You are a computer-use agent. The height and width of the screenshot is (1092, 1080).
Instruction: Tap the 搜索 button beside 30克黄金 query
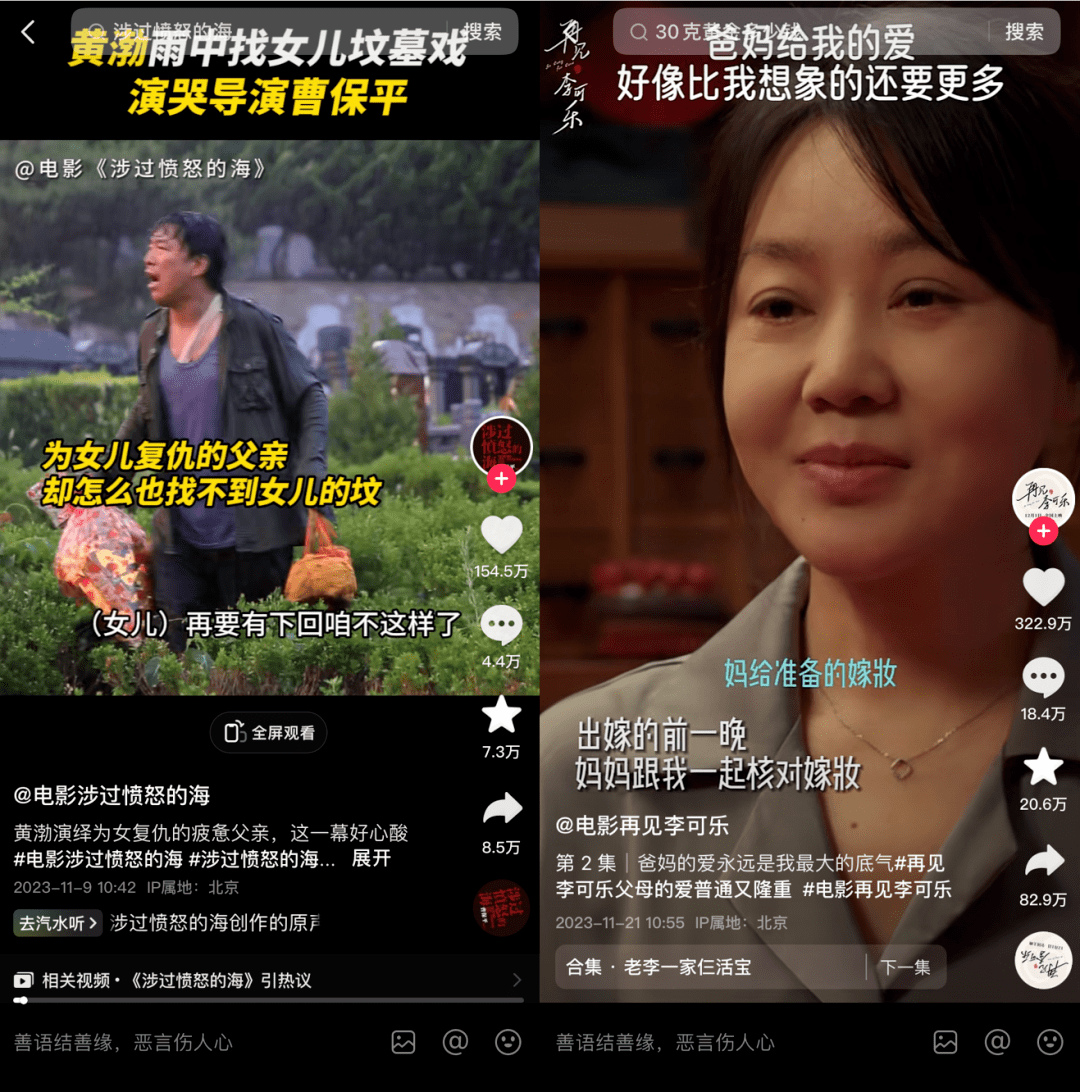point(1024,32)
